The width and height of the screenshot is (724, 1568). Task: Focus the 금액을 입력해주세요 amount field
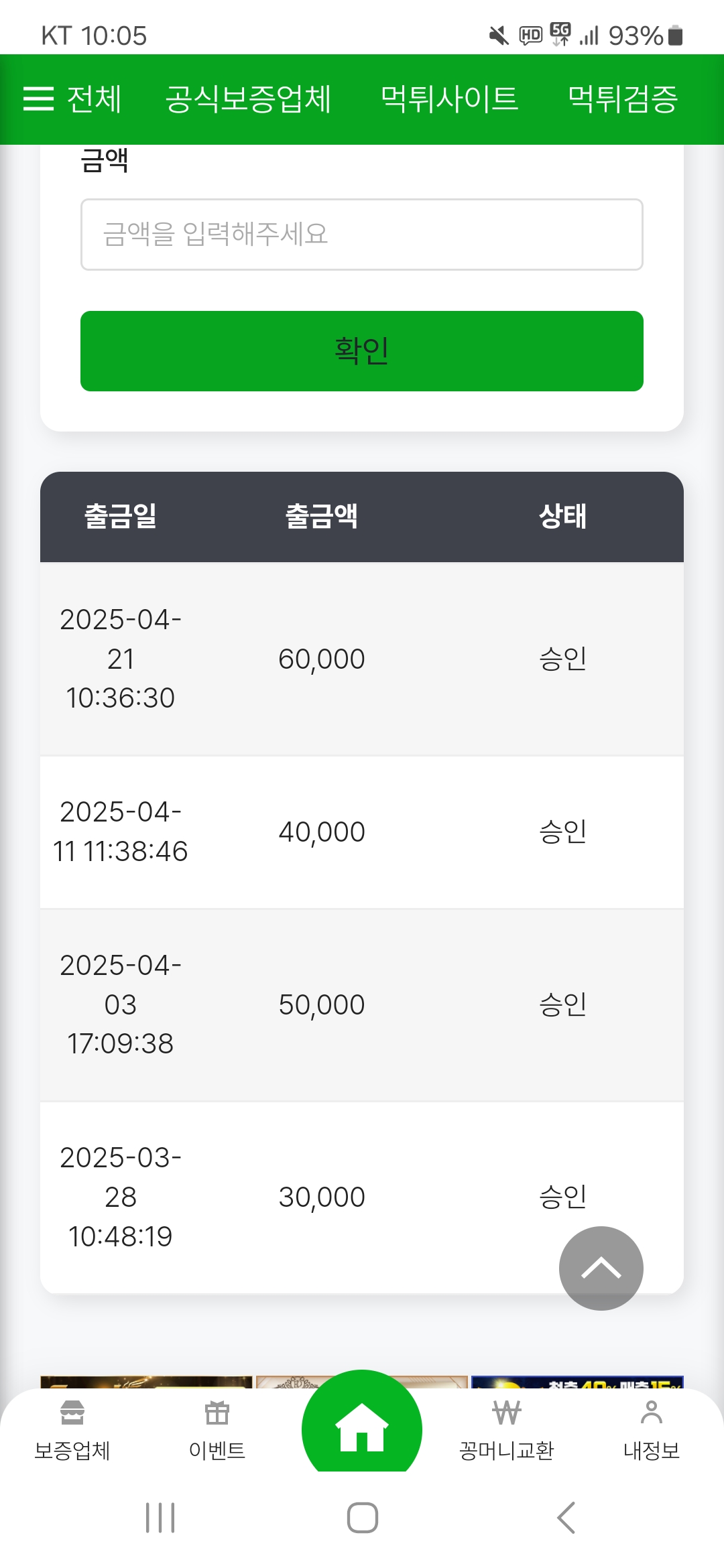click(362, 235)
